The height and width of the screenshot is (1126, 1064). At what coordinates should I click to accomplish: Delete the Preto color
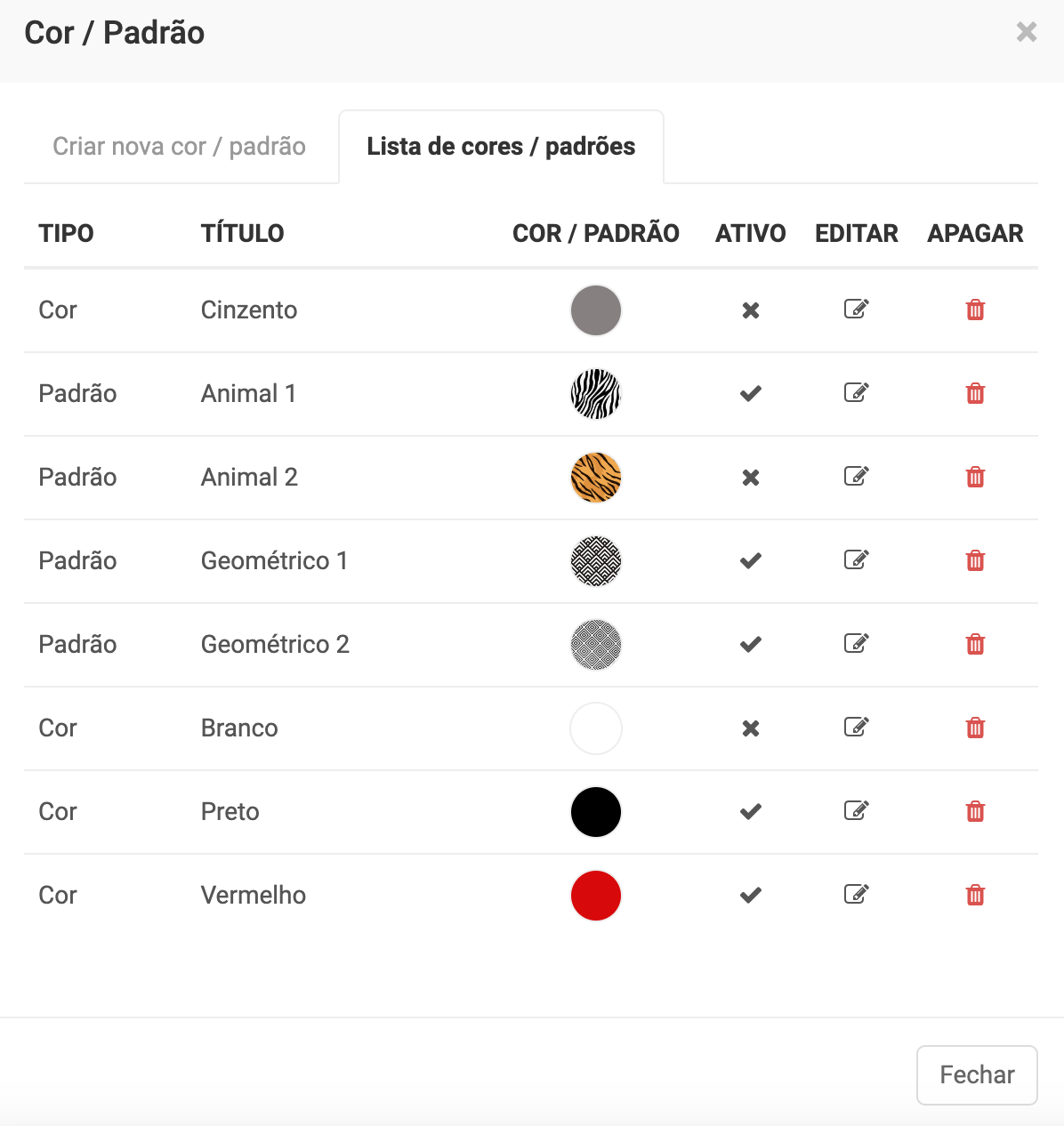point(975,811)
